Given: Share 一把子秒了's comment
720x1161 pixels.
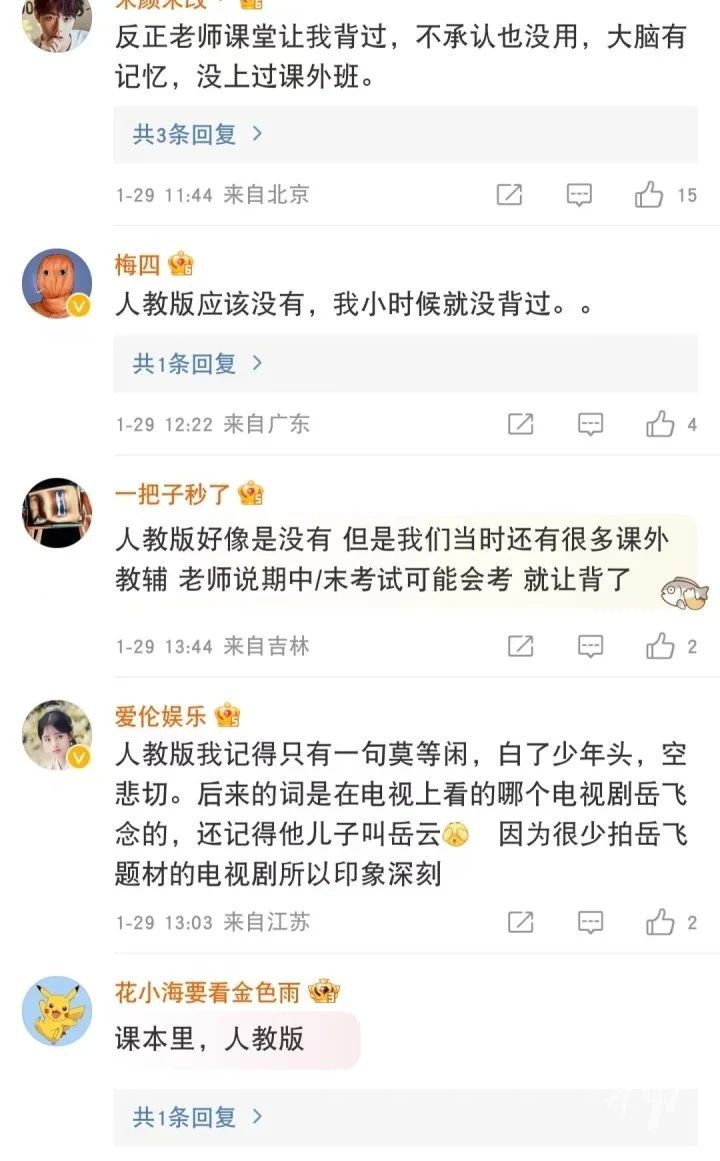Looking at the screenshot, I should (520, 647).
